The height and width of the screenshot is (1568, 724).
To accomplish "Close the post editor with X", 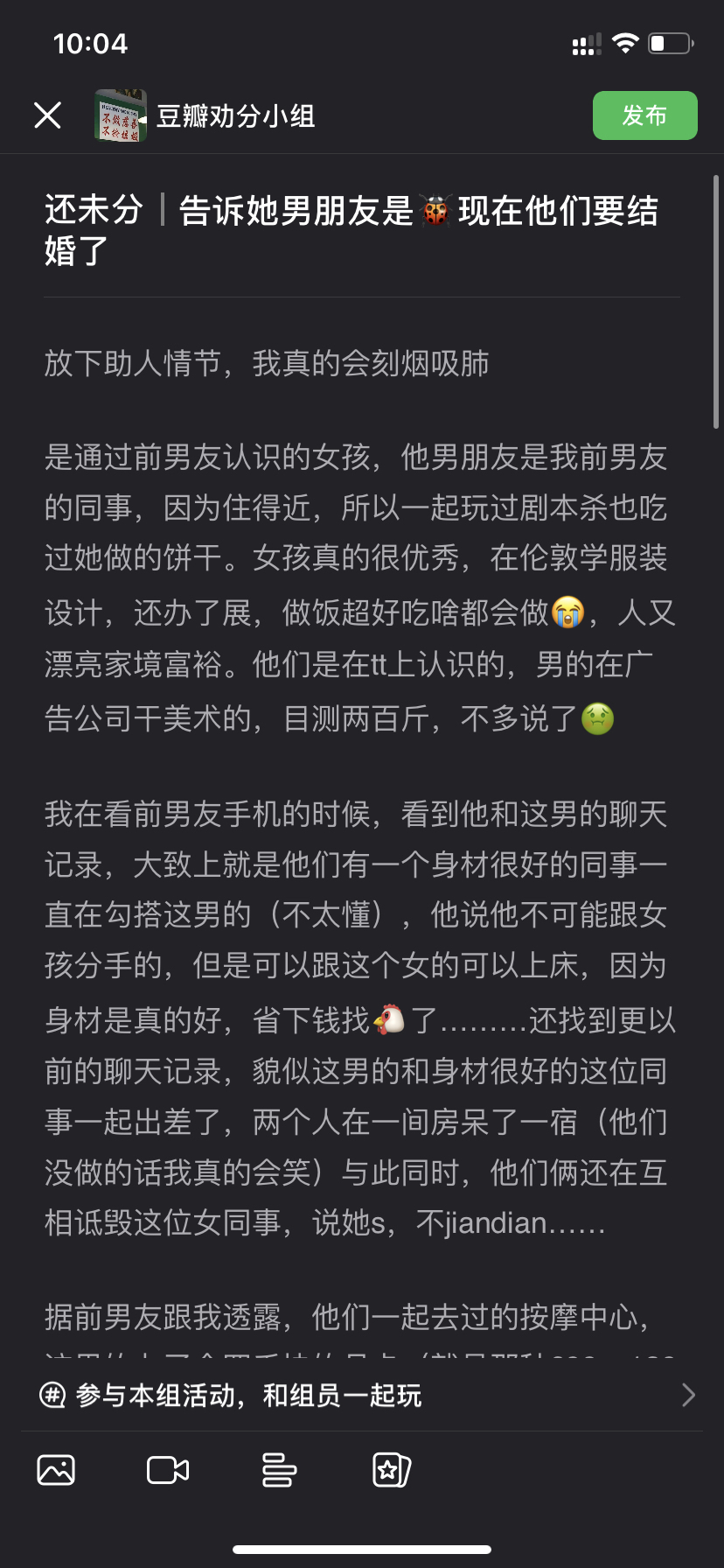I will 47,115.
